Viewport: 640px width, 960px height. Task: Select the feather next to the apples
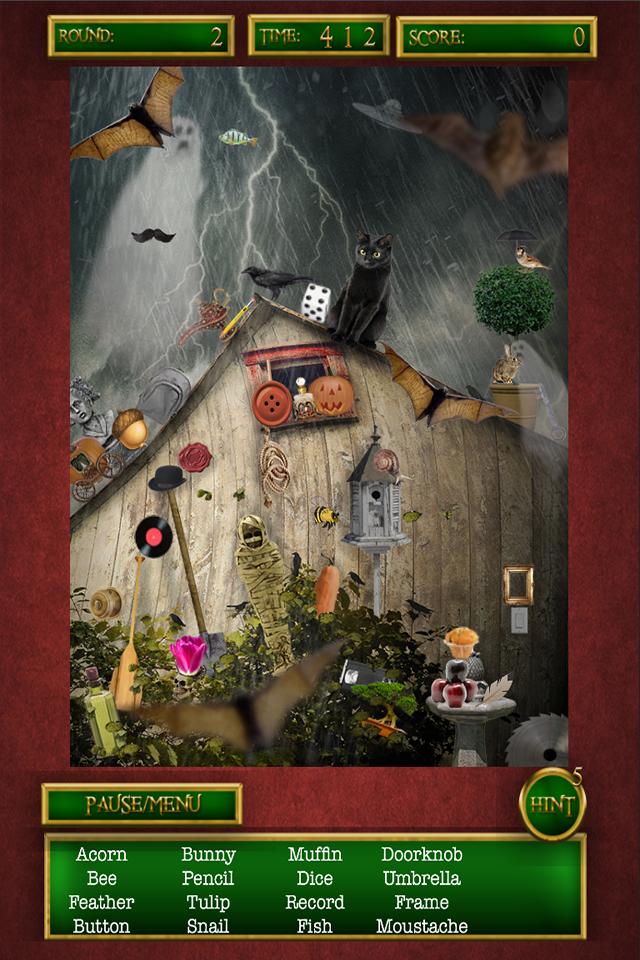(x=496, y=688)
